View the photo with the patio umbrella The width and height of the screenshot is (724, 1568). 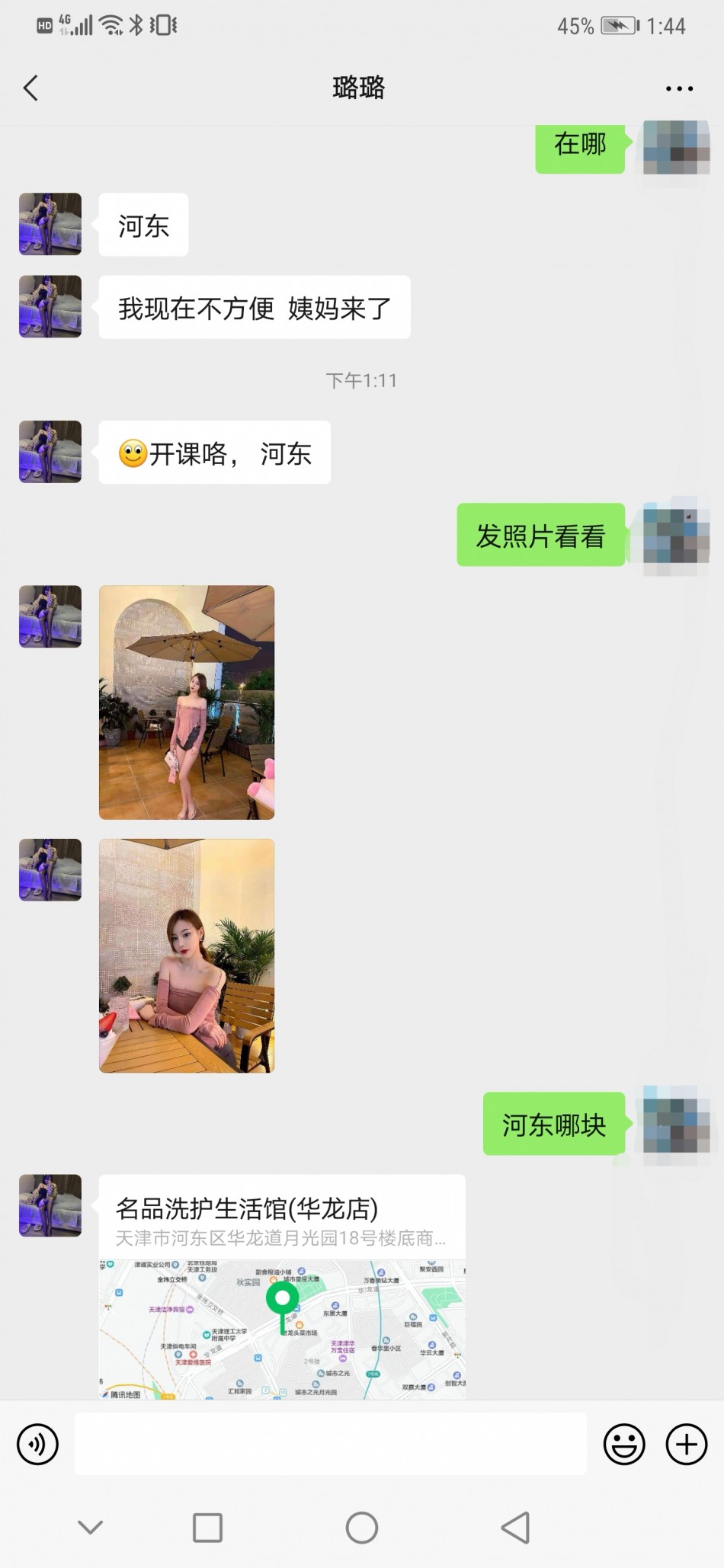pos(187,702)
